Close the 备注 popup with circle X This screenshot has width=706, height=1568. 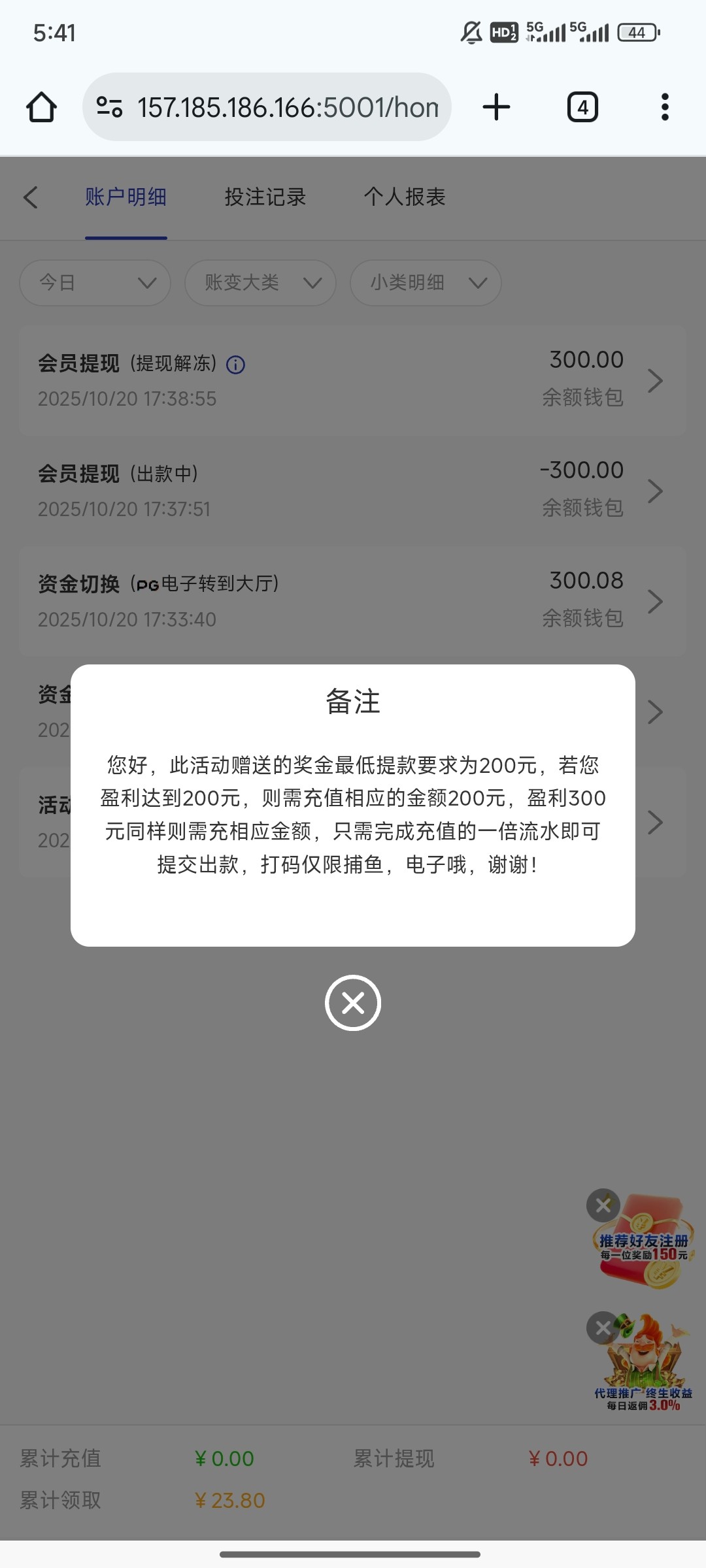352,1002
